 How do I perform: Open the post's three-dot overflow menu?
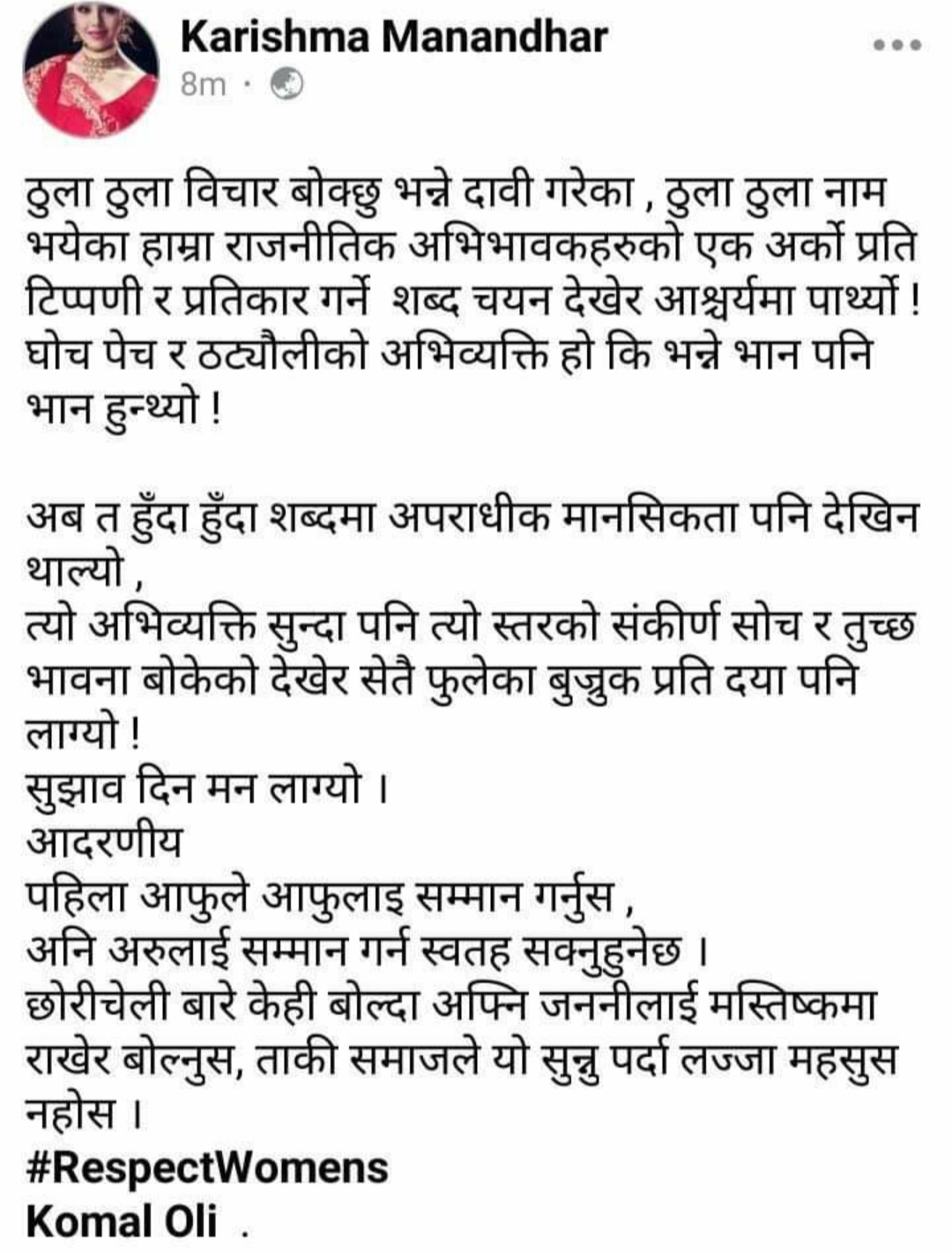[x=898, y=44]
